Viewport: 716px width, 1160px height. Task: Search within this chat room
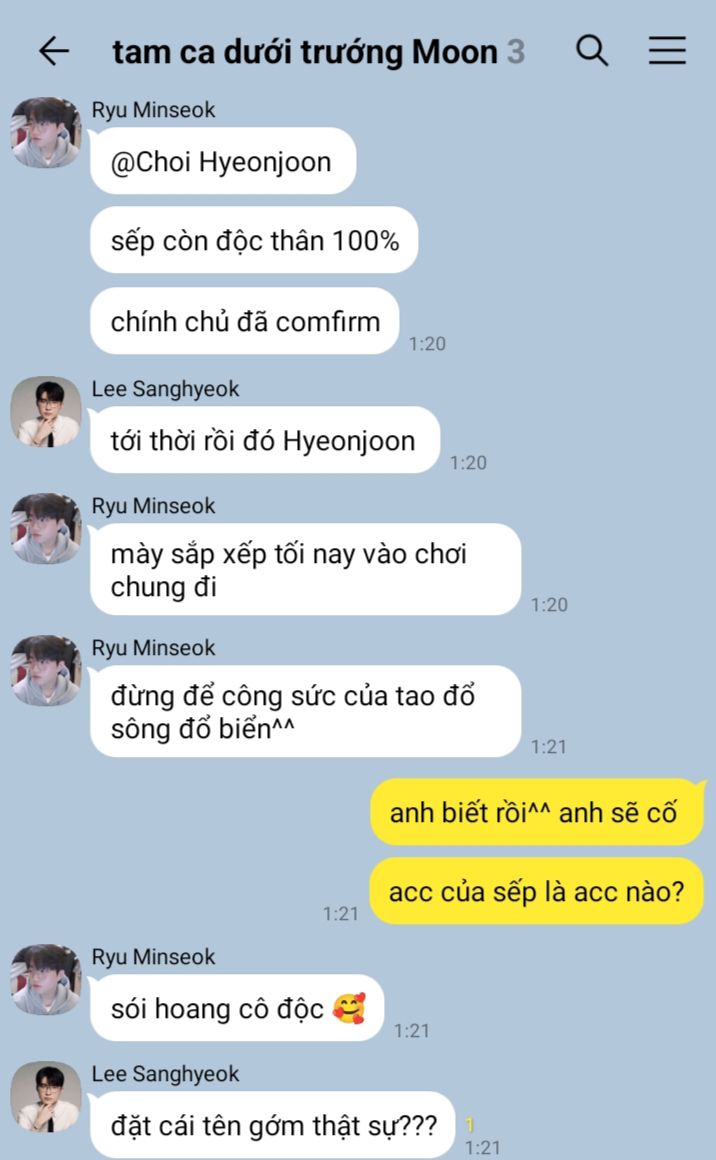tap(592, 51)
